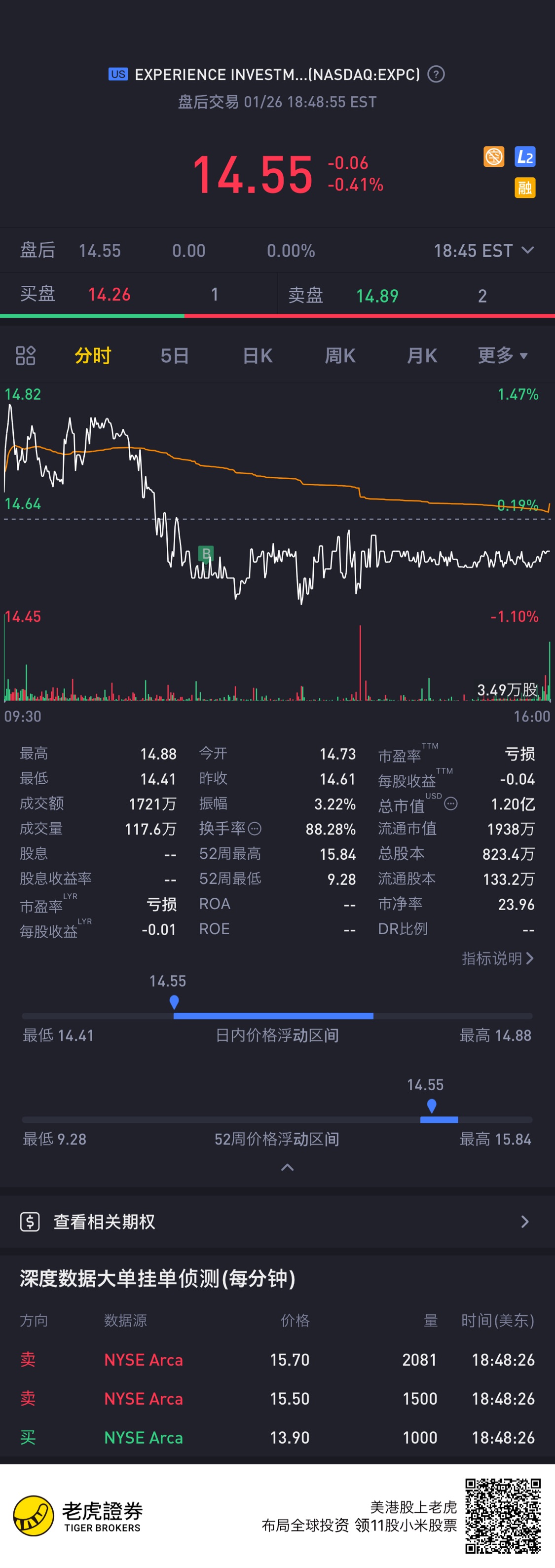Open 查看相关期权 related options row
Image resolution: width=555 pixels, height=1568 pixels.
click(277, 1222)
